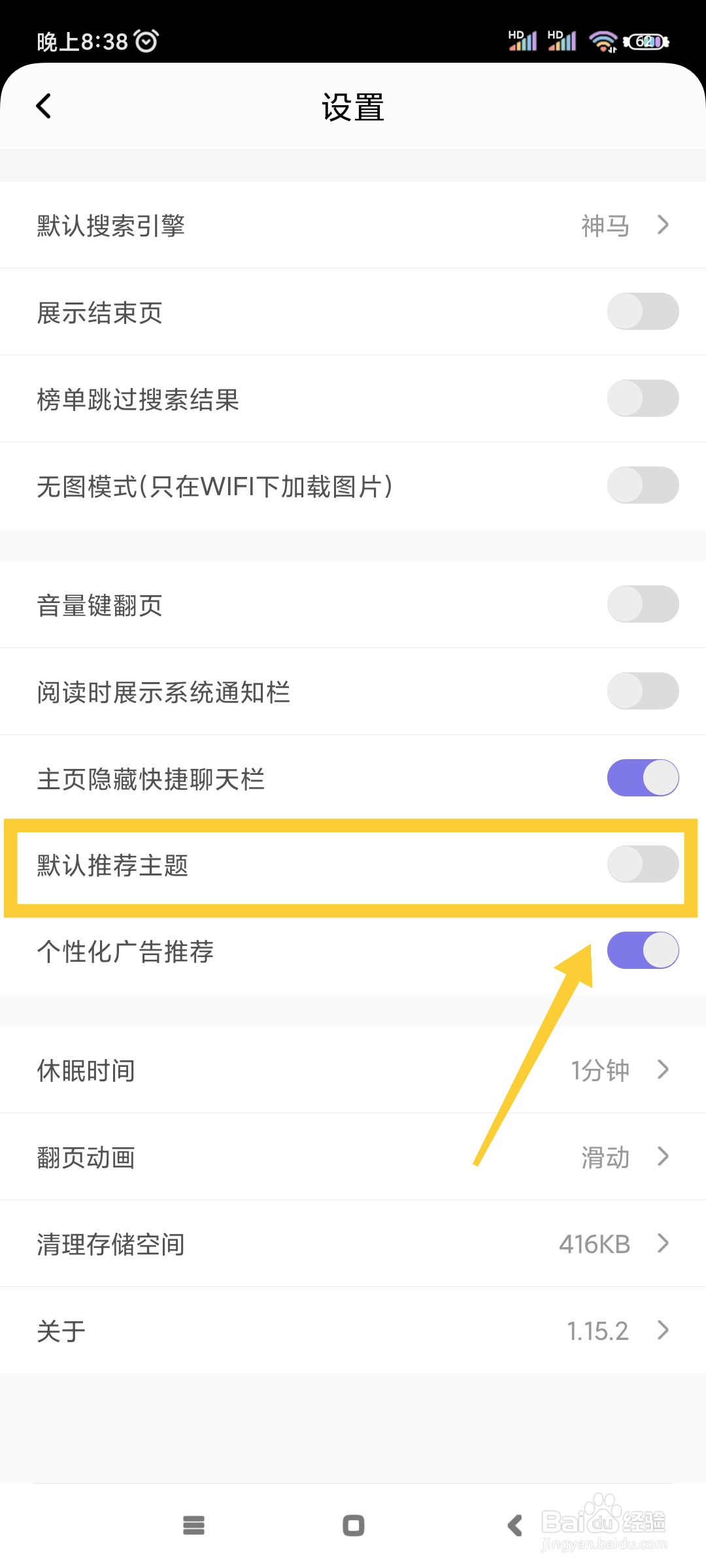
Task: Tap the back arrow to leave Settings
Action: [x=44, y=105]
